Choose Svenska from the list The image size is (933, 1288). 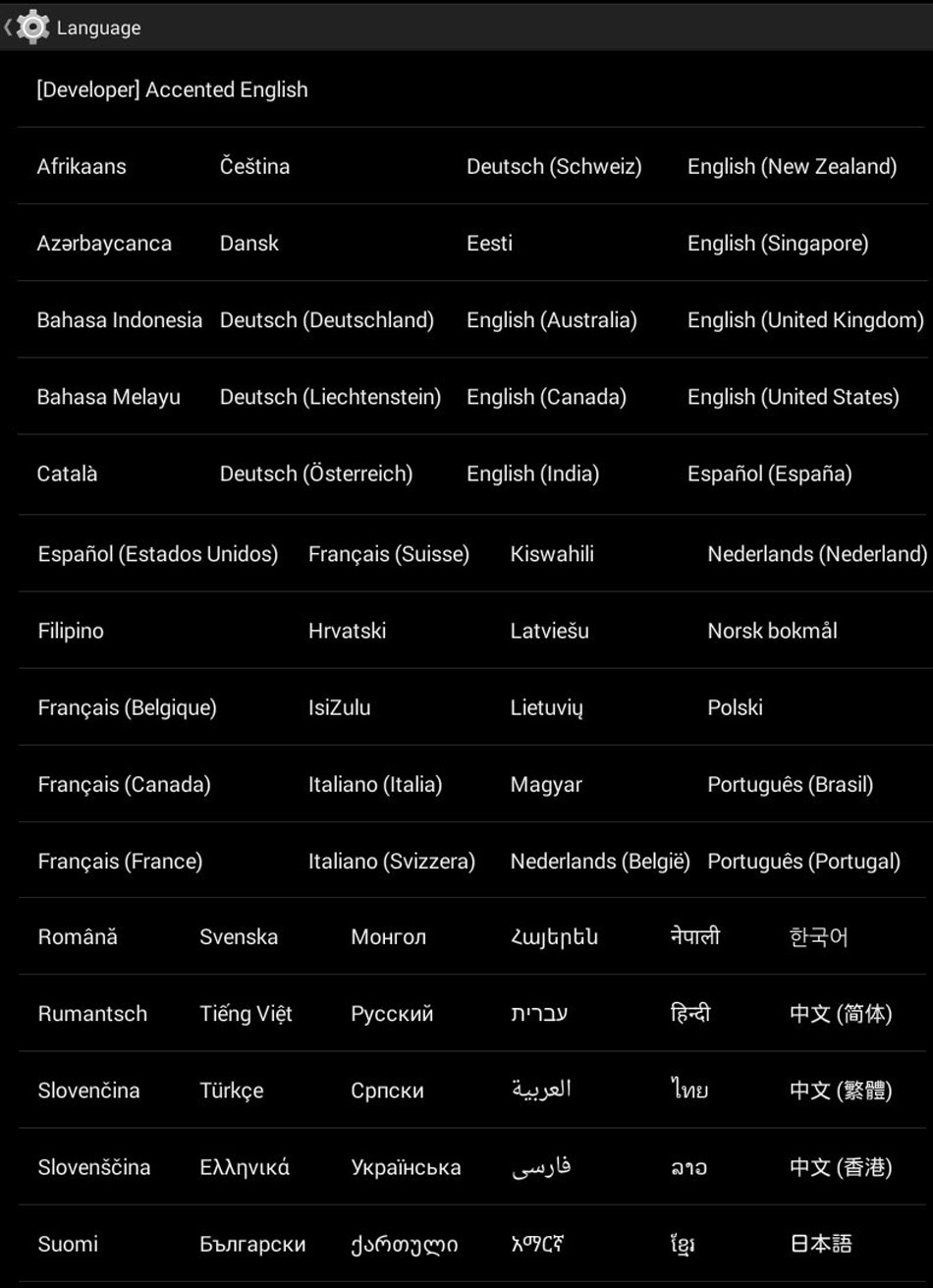point(239,936)
